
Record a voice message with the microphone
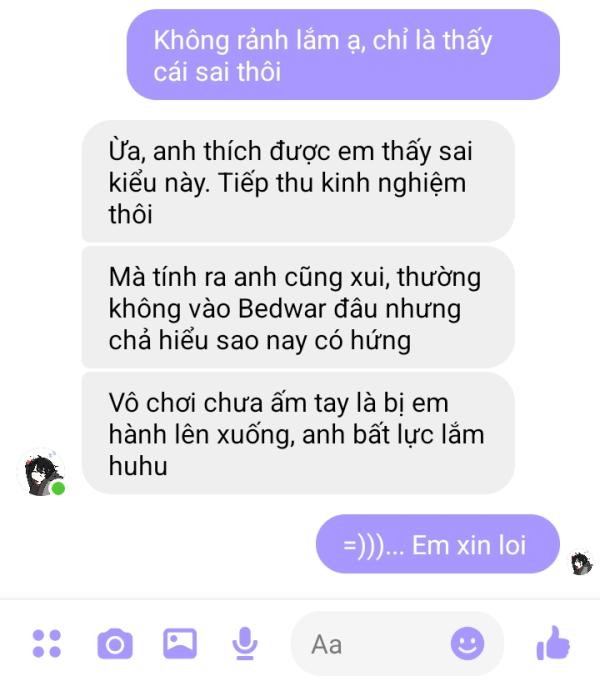click(x=244, y=643)
